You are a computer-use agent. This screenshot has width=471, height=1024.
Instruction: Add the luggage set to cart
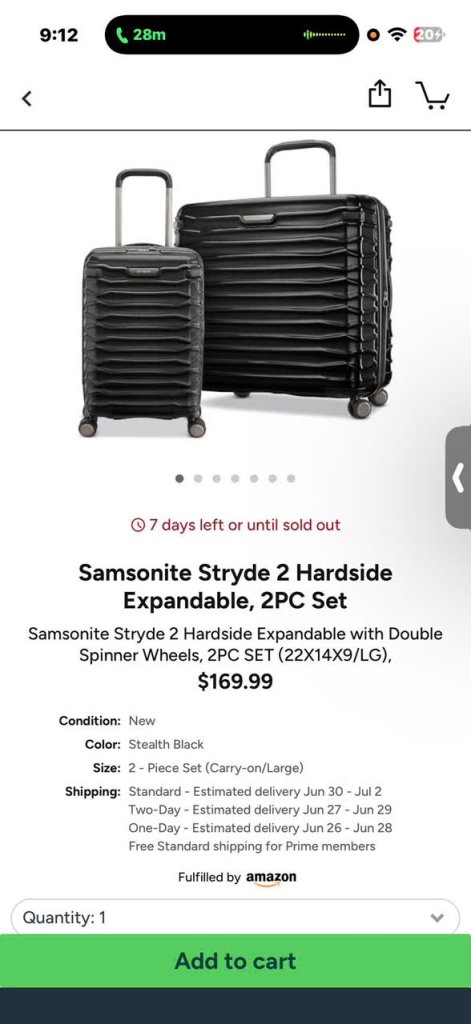point(235,961)
